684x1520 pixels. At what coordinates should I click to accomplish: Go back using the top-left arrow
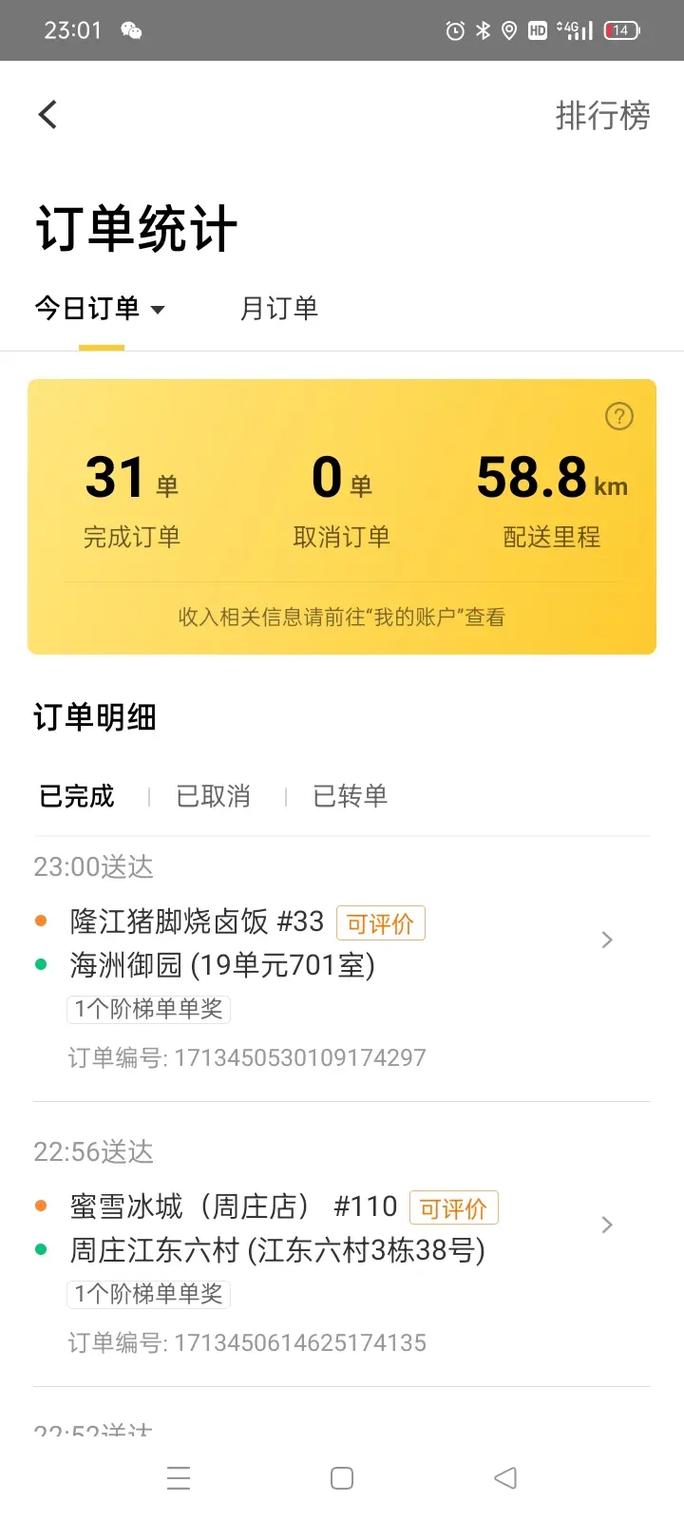pos(47,115)
